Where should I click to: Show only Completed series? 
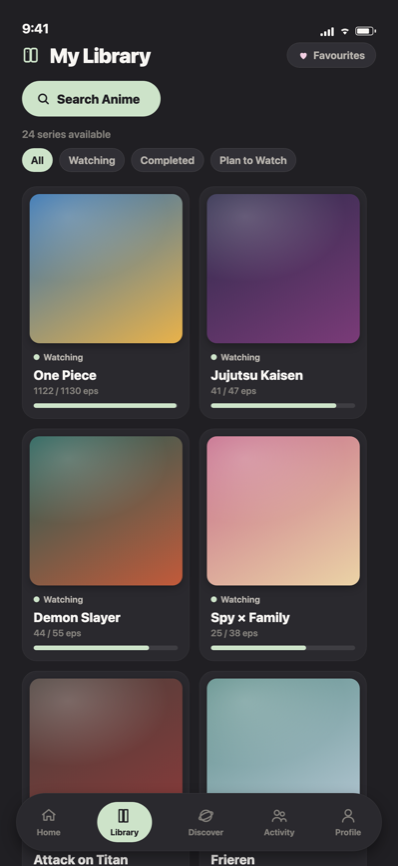(167, 160)
